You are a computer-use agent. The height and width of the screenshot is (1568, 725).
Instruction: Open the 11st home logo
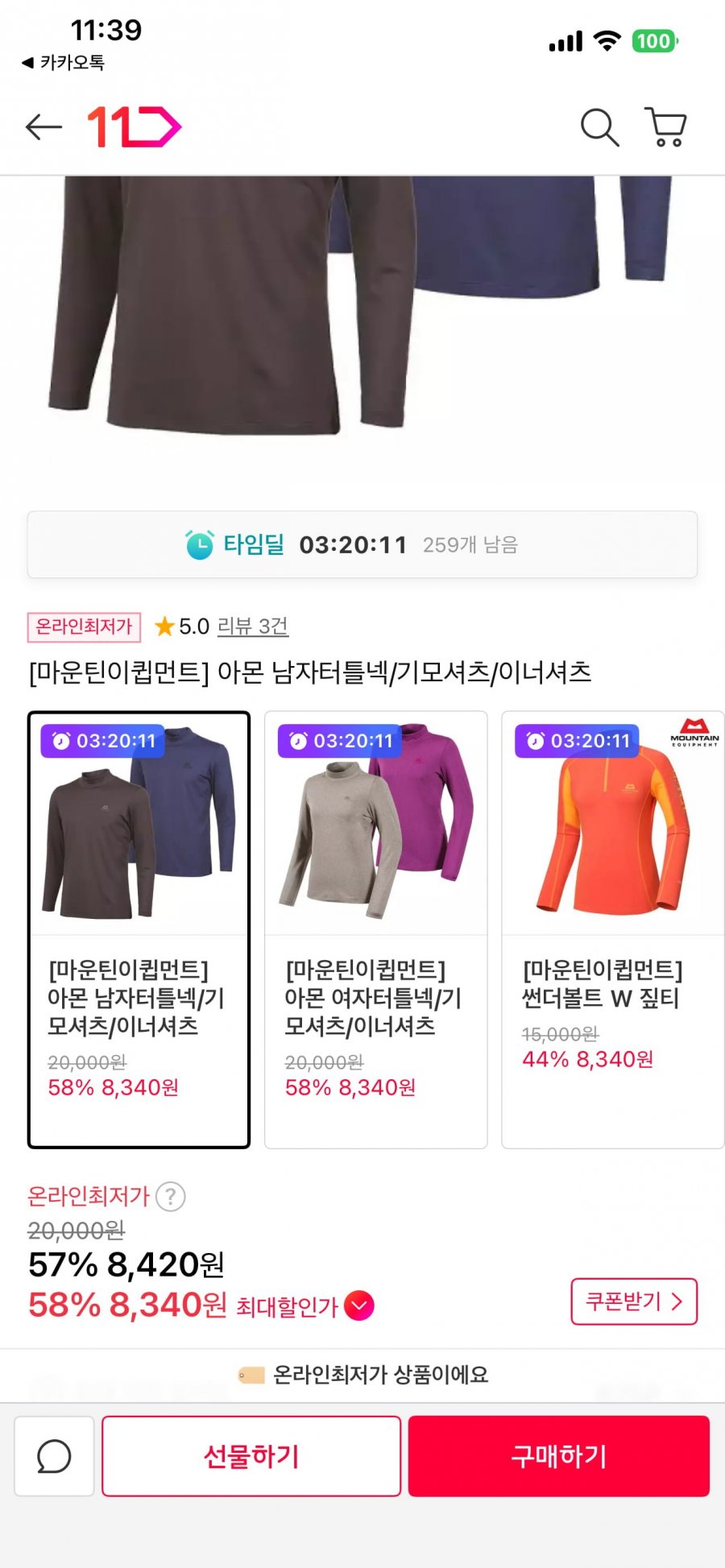pos(134,127)
